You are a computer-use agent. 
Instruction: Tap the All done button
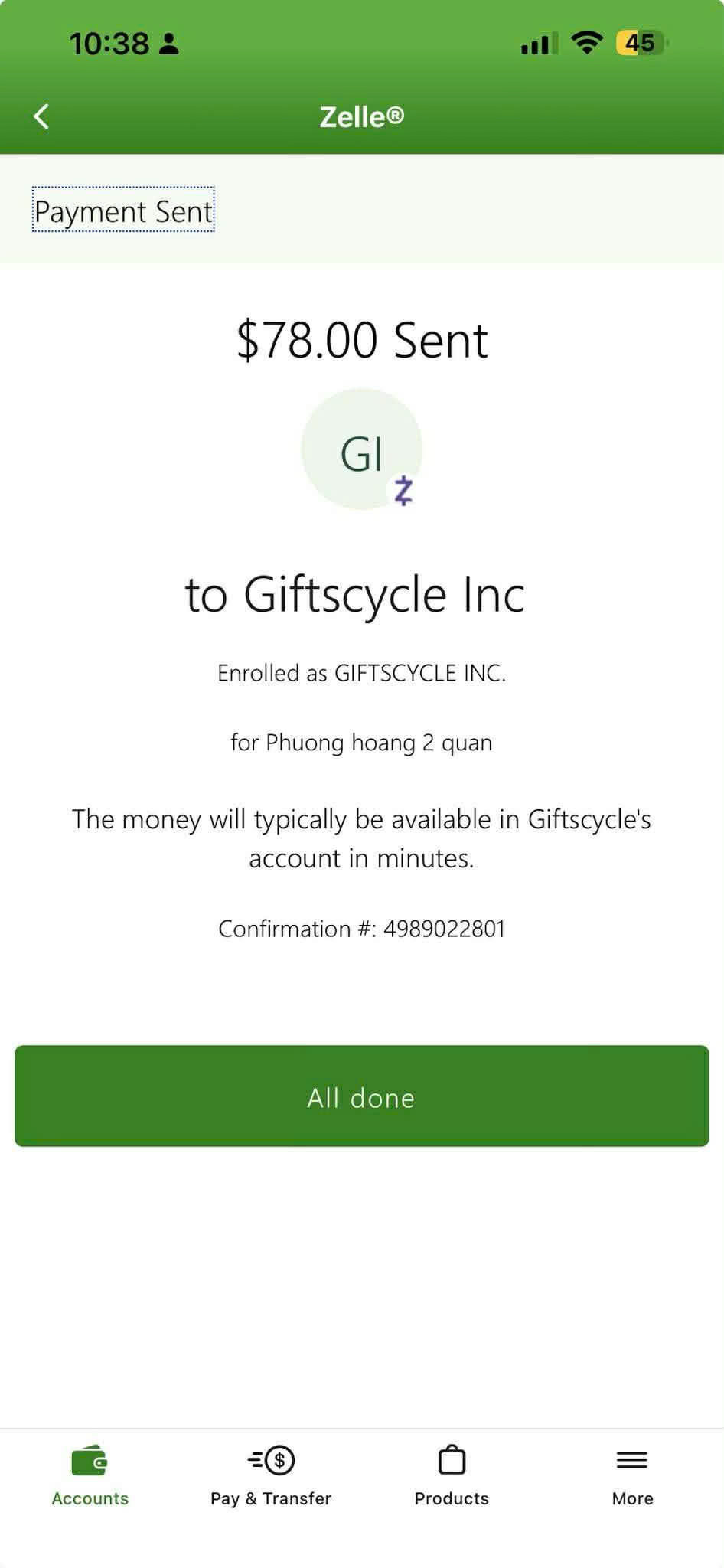(361, 1096)
